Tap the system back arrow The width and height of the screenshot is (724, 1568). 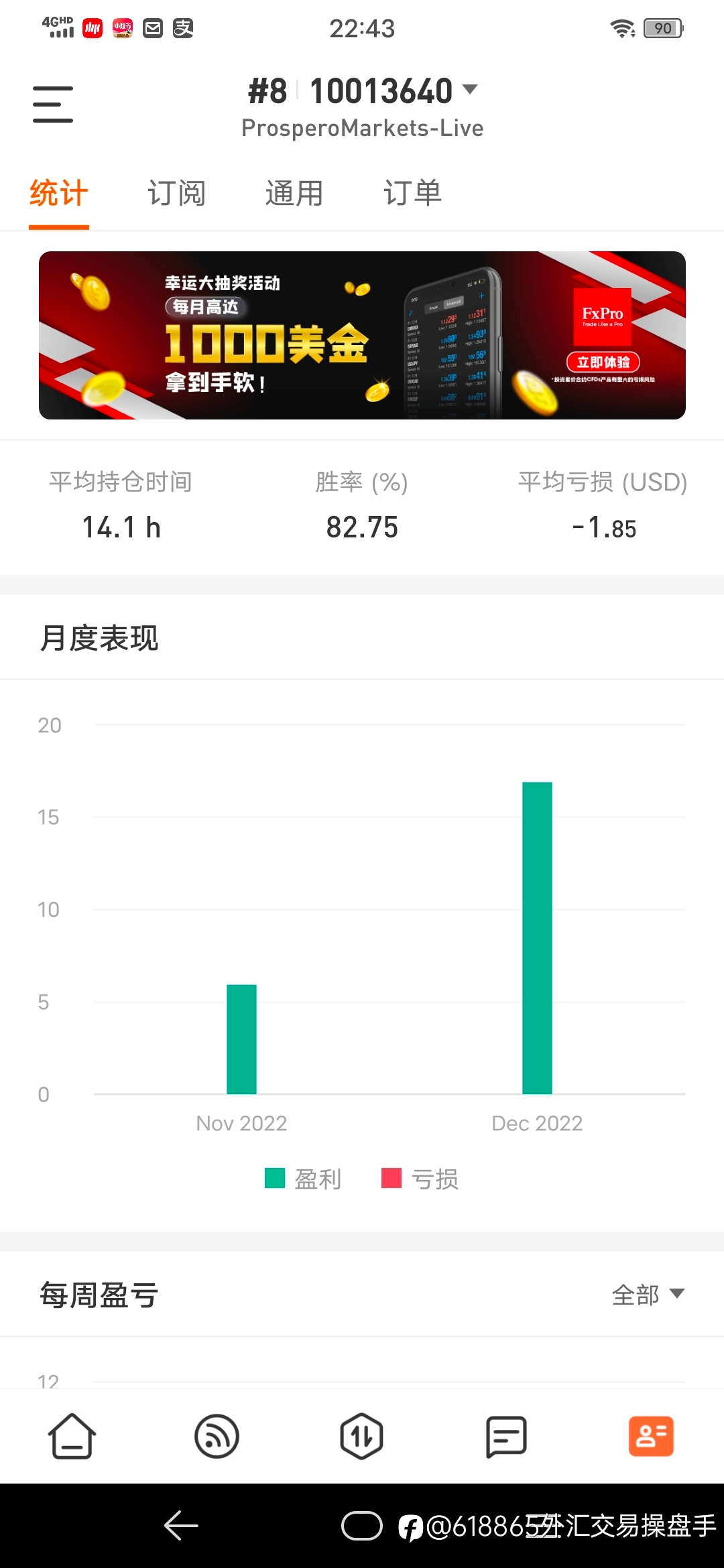[x=181, y=1526]
